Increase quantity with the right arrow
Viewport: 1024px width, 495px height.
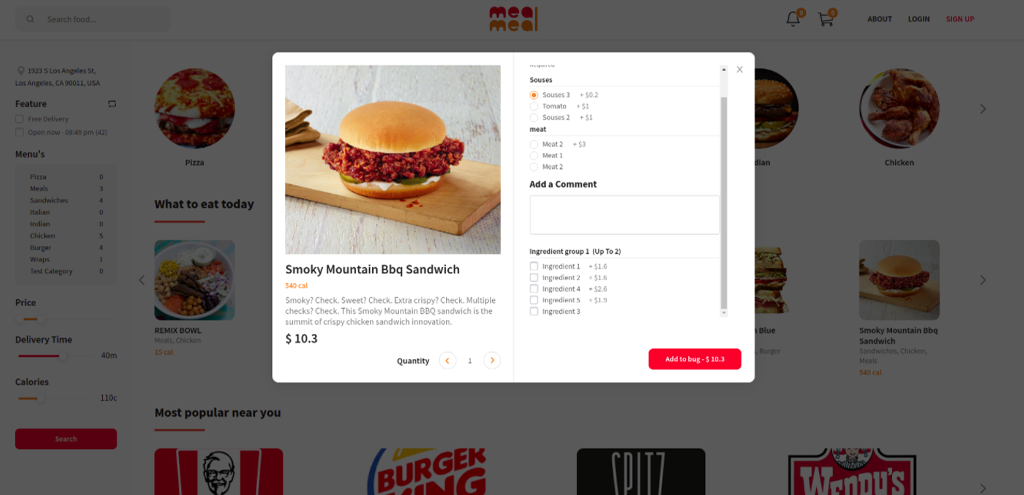click(x=492, y=360)
